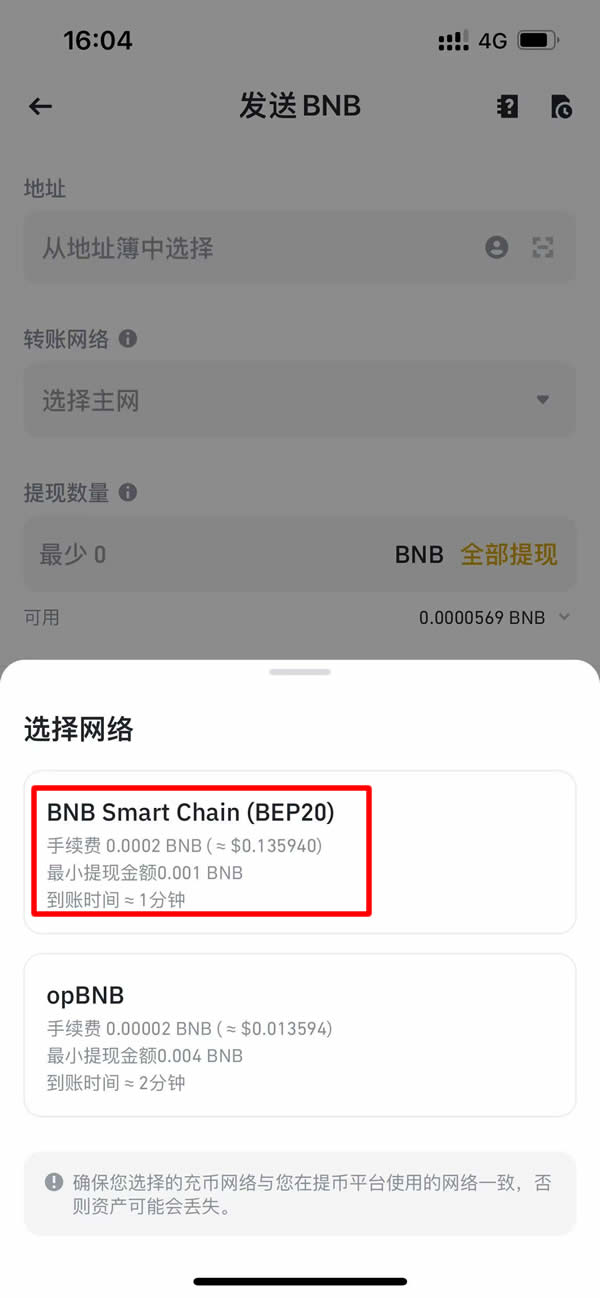Open the help guide icon
The width and height of the screenshot is (600, 1298).
[508, 106]
